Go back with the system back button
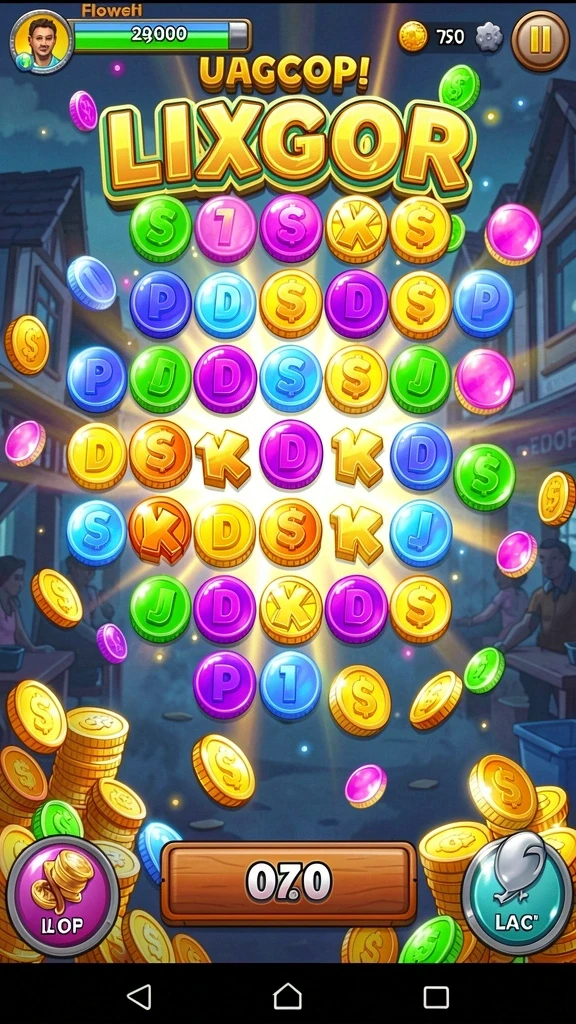 139,997
